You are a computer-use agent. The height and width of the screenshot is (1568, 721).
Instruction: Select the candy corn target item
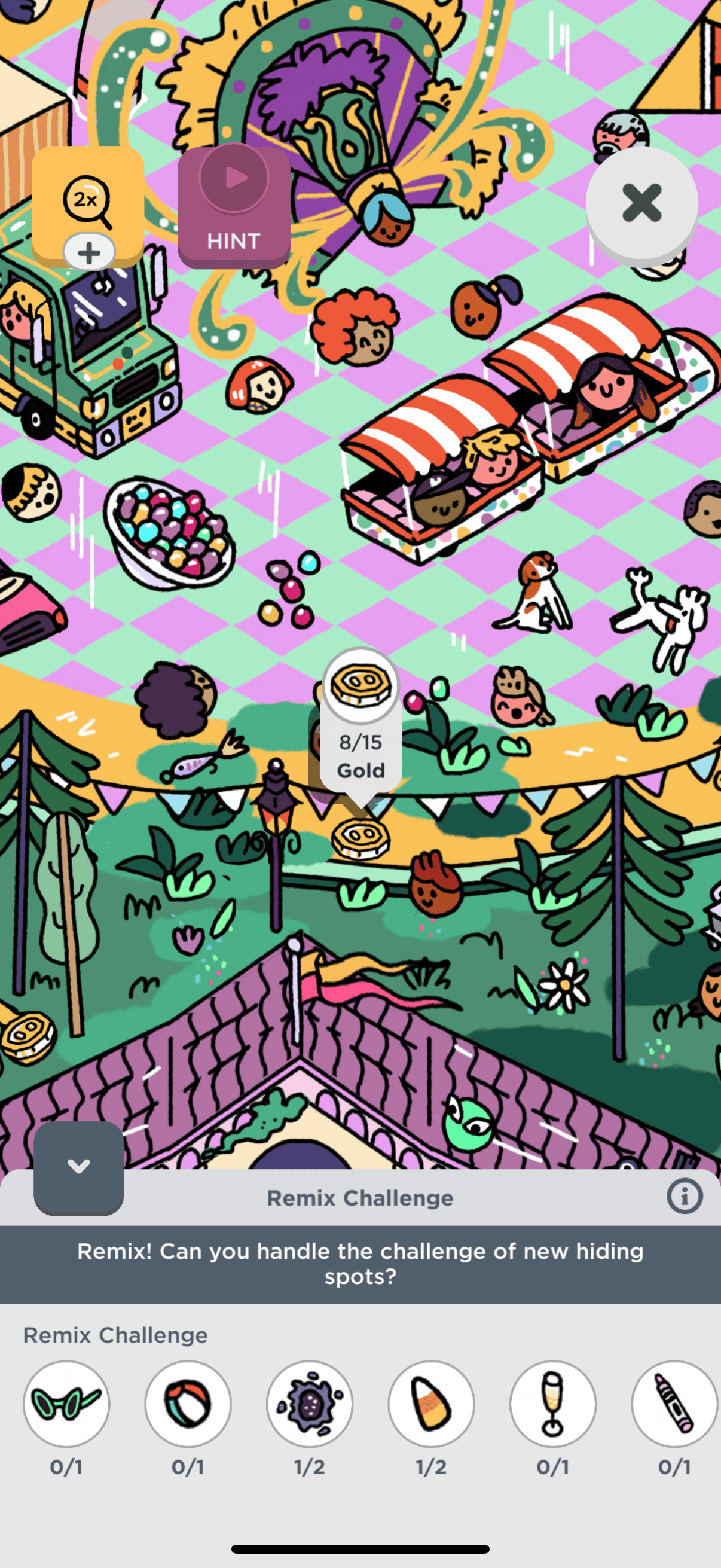(432, 1404)
